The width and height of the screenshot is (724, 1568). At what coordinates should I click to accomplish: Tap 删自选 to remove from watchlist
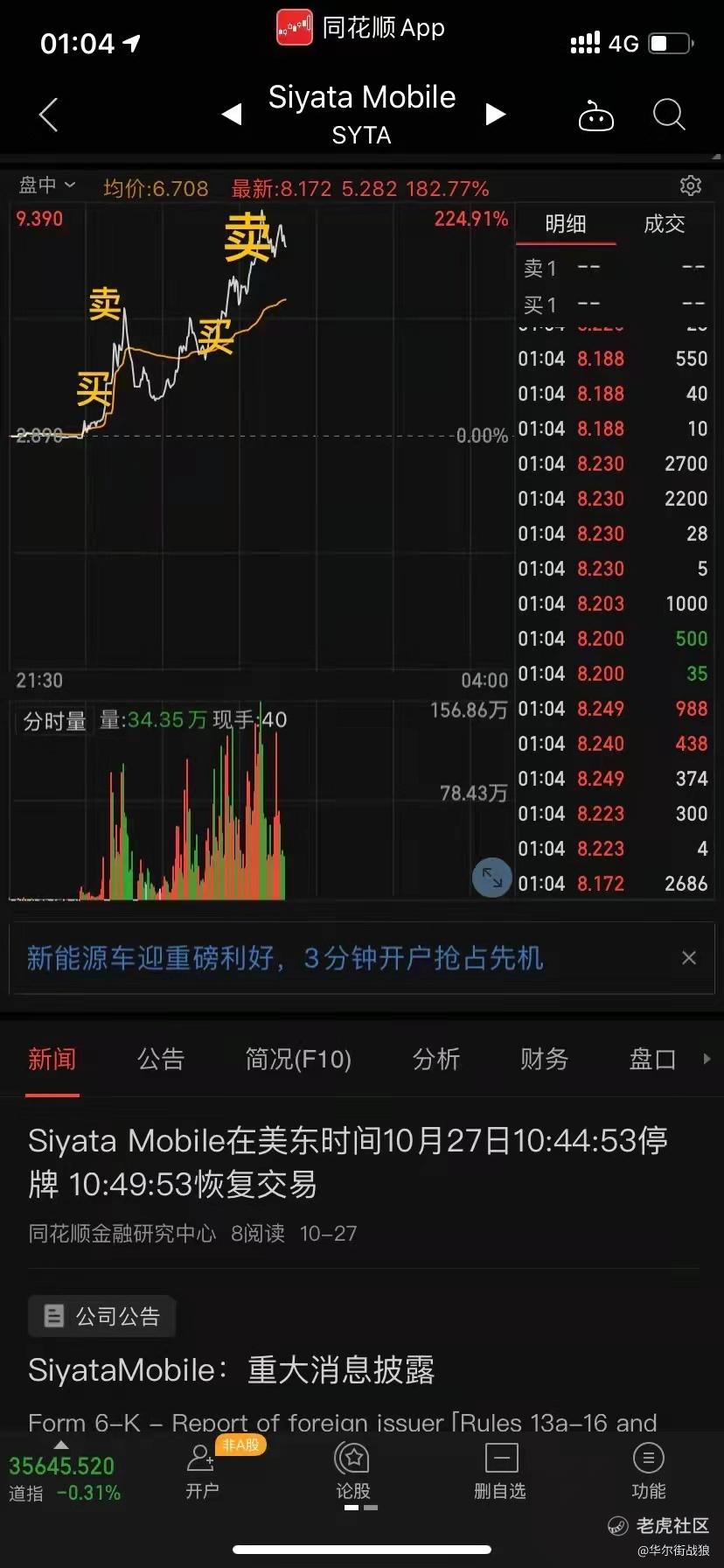coord(500,1472)
